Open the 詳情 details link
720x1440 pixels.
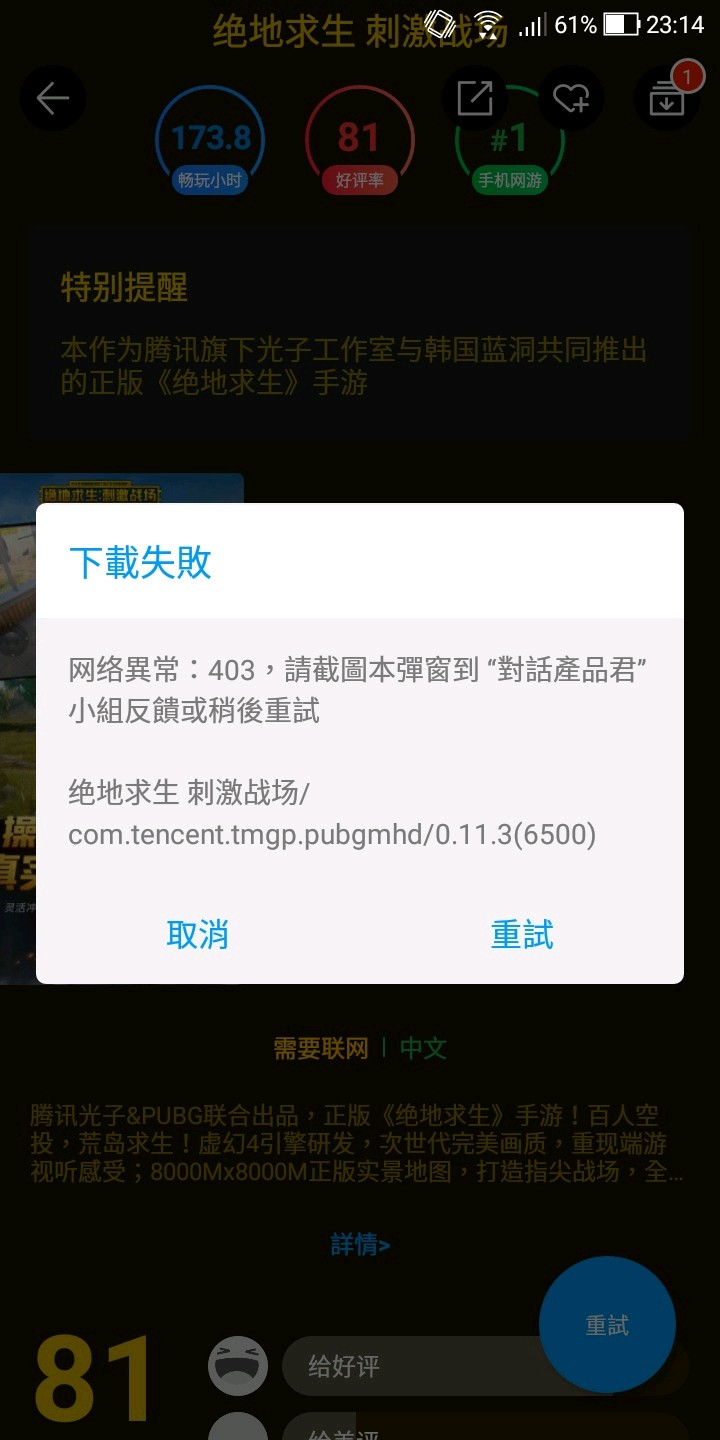click(x=360, y=1245)
